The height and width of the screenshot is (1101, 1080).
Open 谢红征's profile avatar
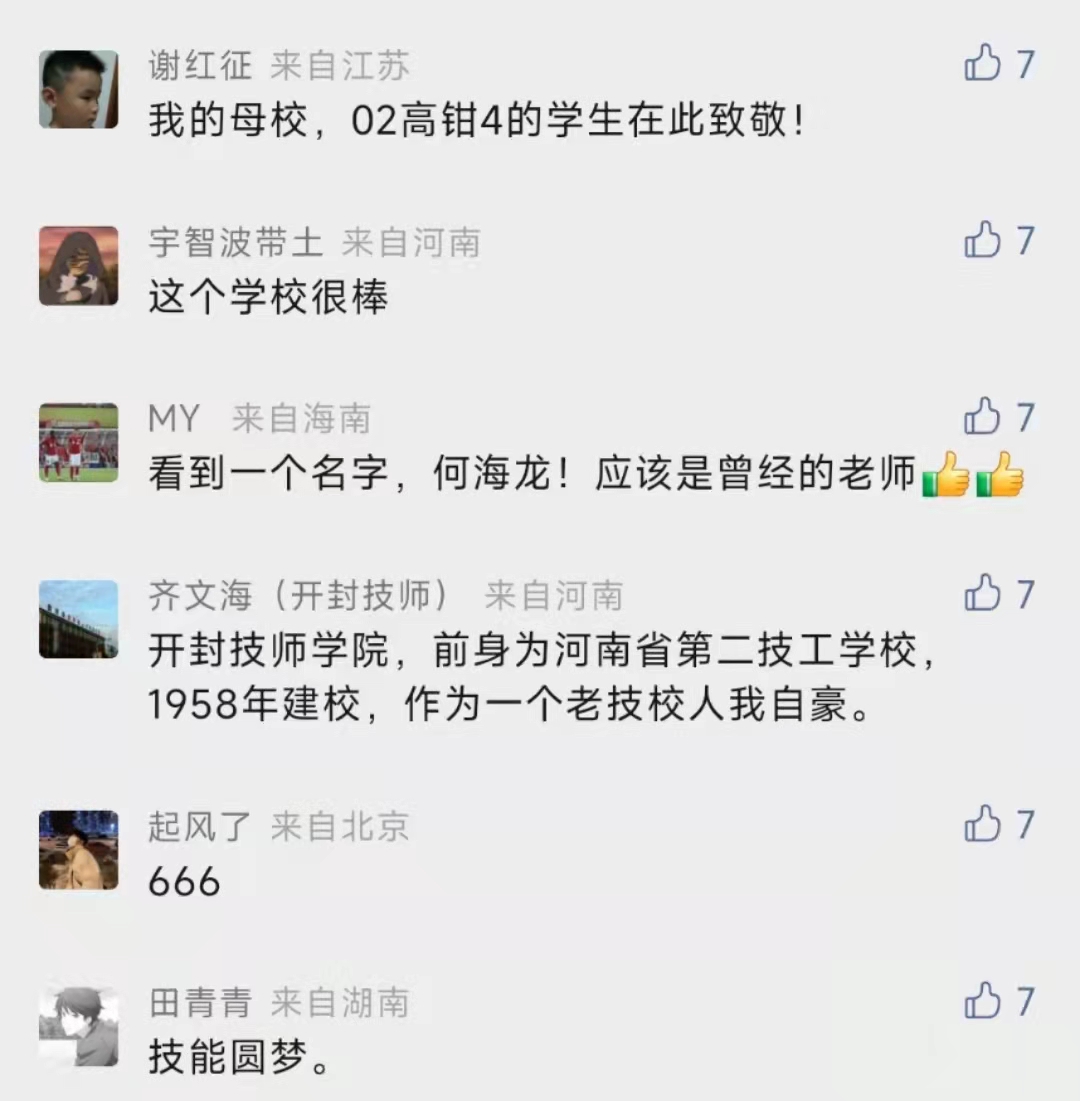point(78,89)
